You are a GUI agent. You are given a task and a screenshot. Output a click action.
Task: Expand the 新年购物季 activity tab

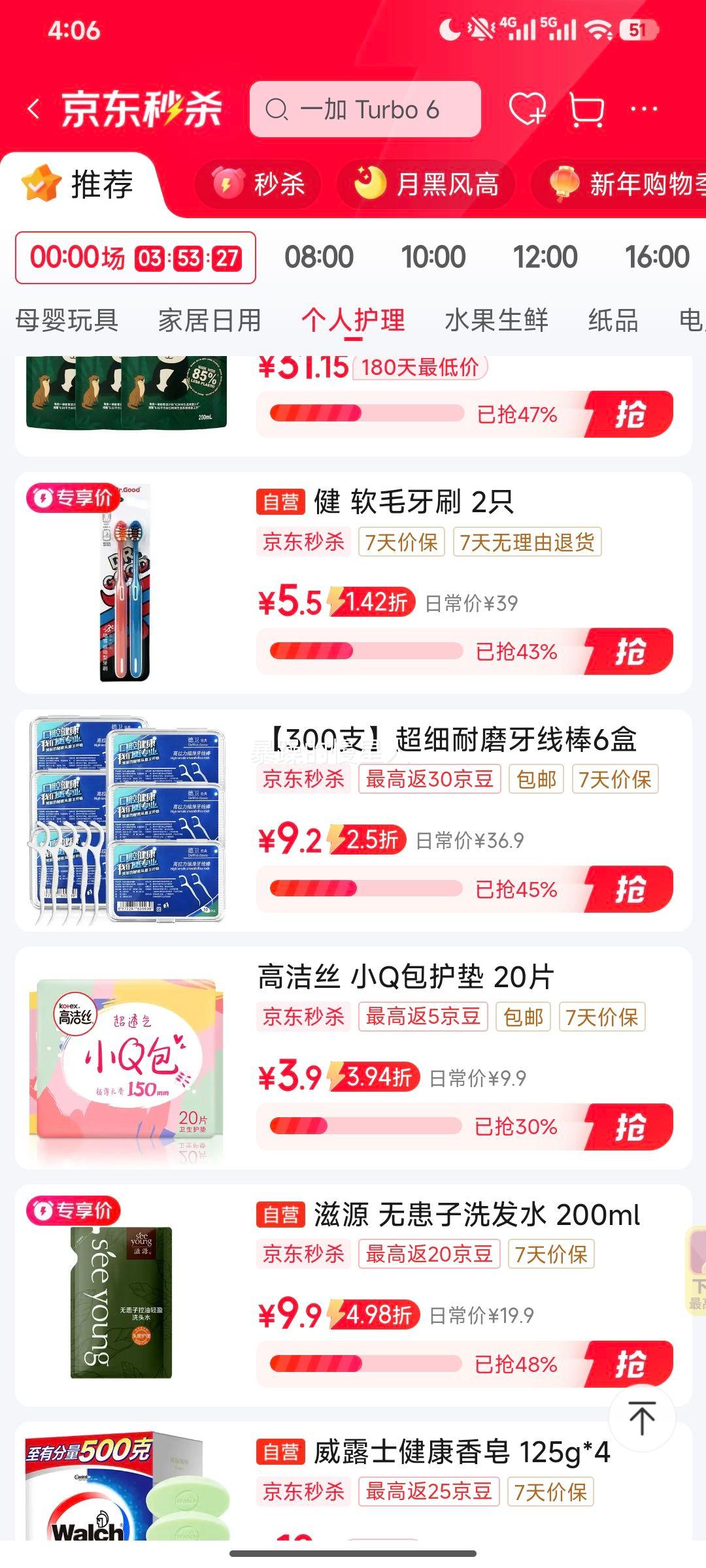coord(628,185)
